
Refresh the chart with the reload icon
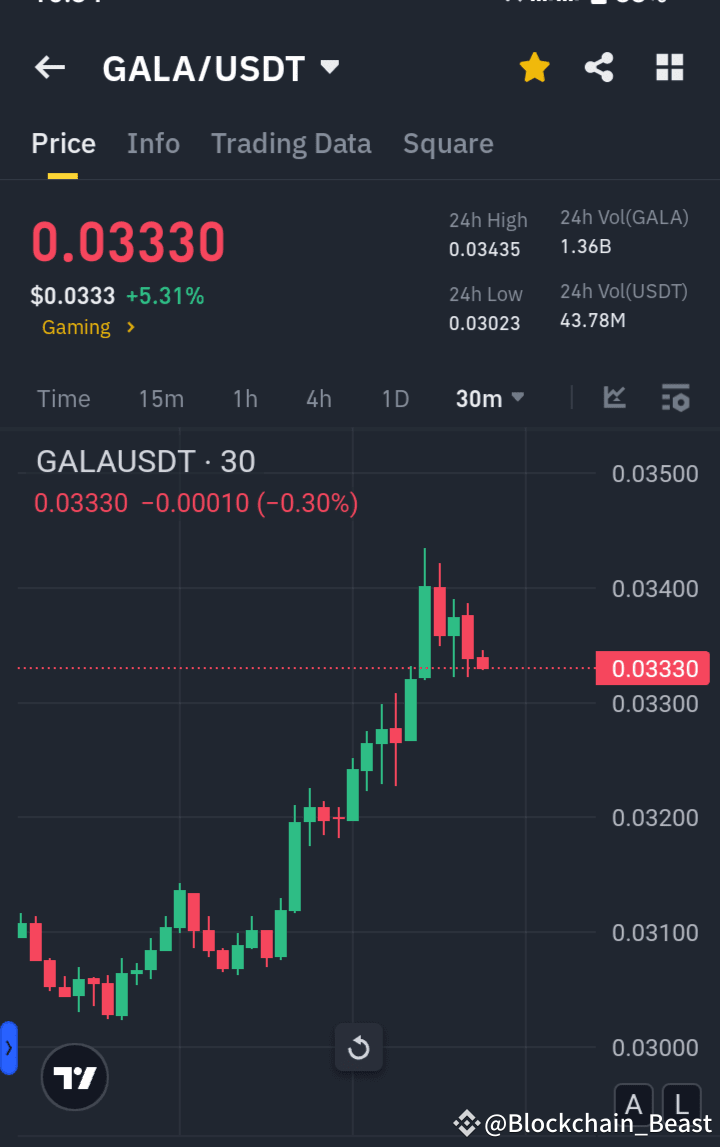click(358, 1047)
